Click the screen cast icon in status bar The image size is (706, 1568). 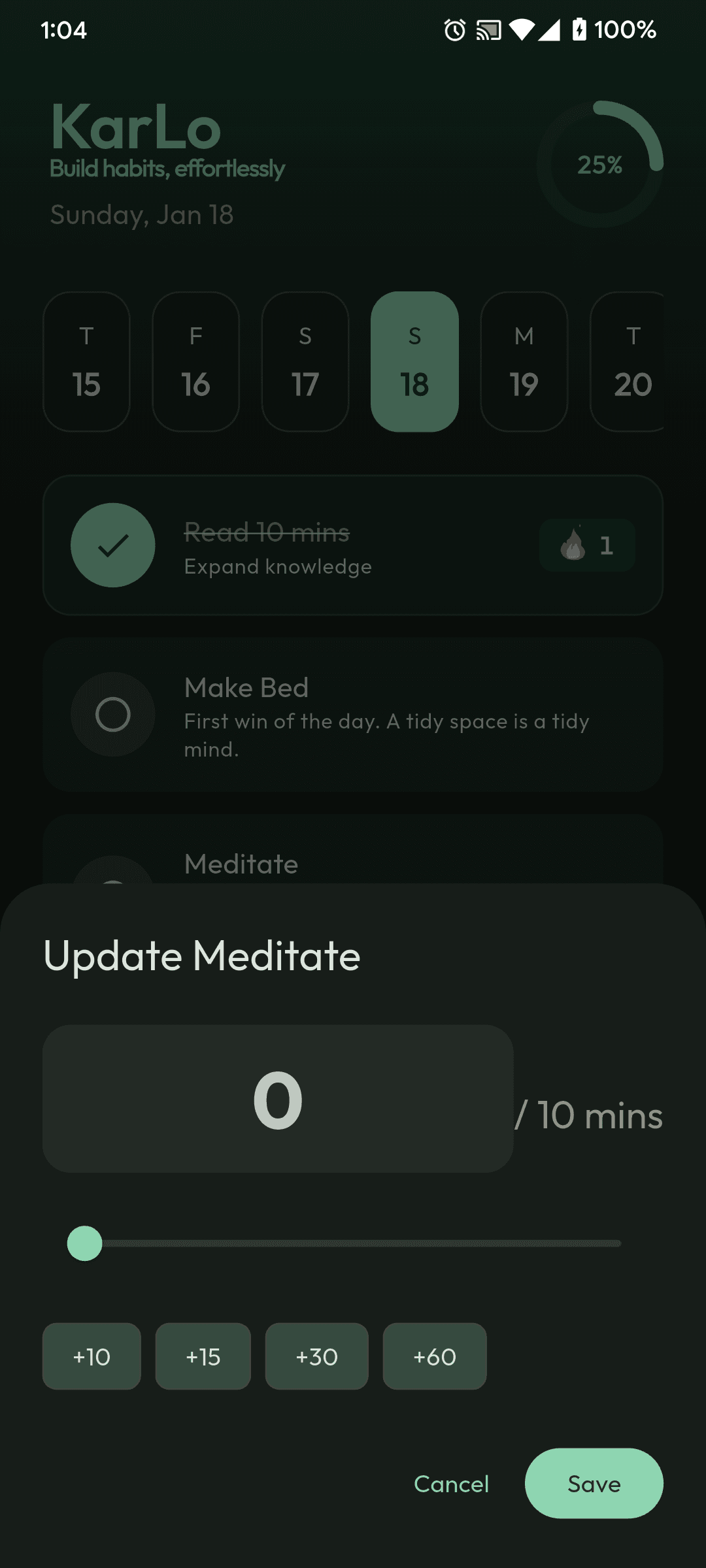pos(489,29)
